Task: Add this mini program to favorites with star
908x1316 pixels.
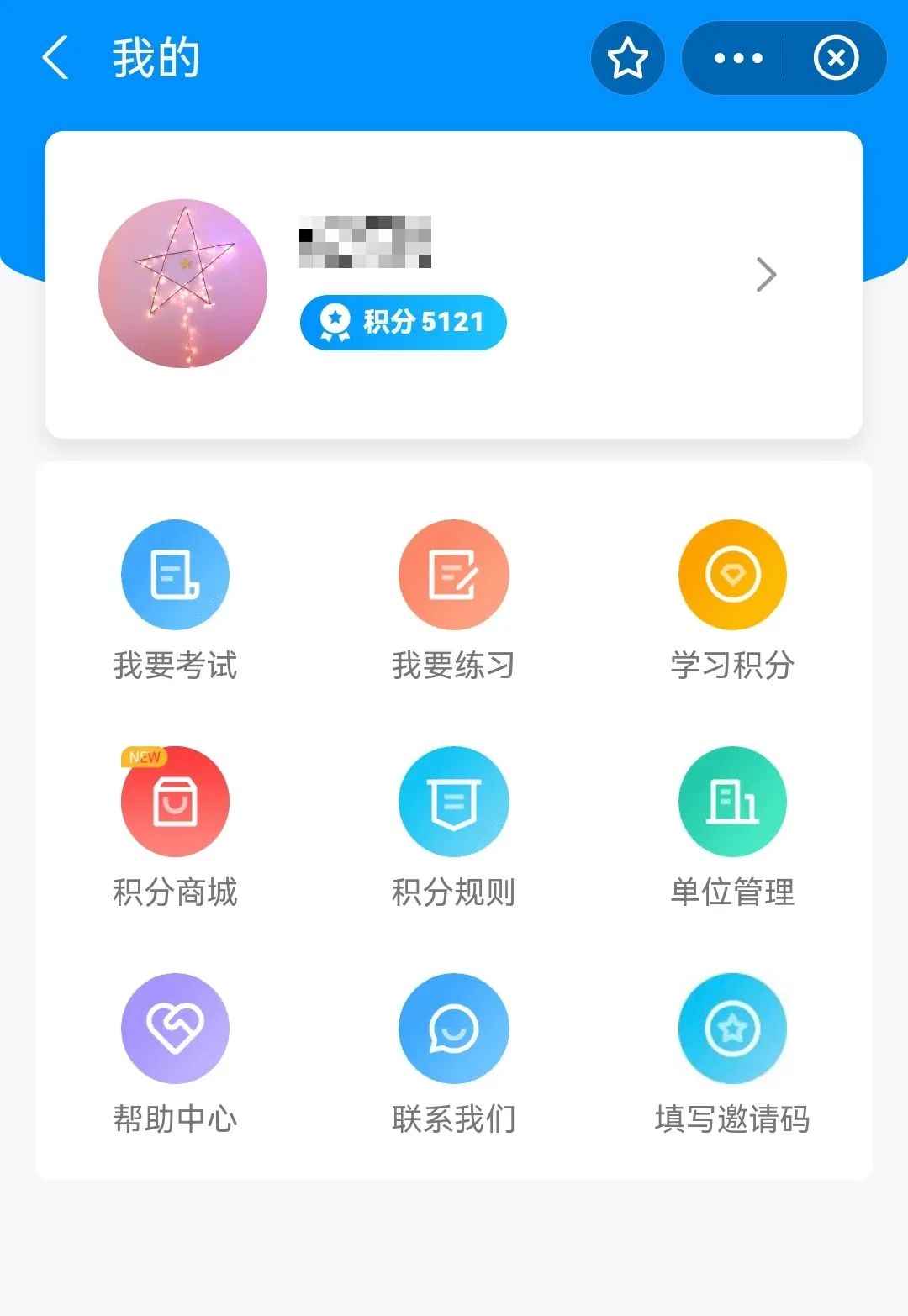Action: [x=627, y=58]
